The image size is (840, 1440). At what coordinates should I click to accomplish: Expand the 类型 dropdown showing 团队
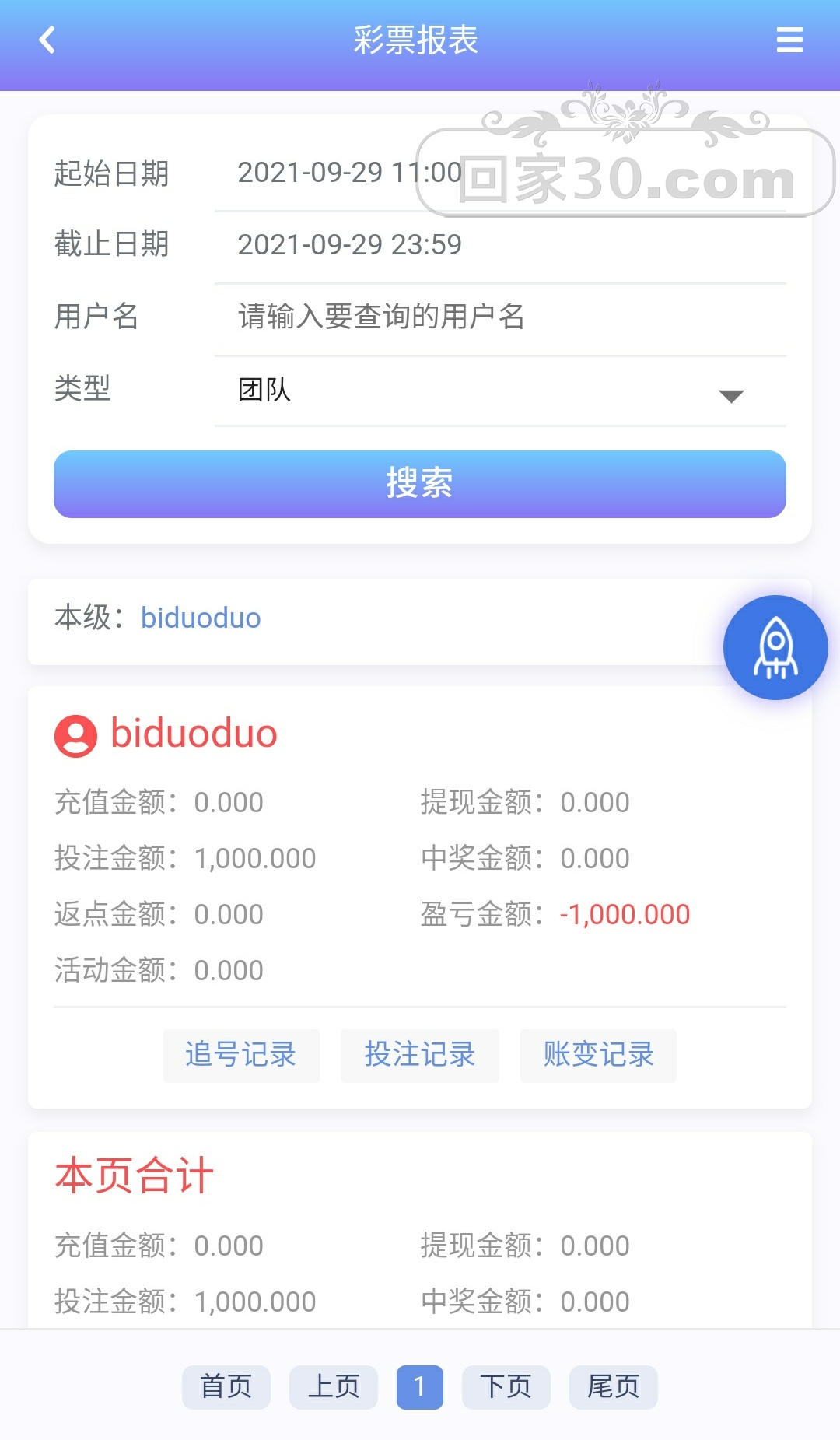click(x=498, y=390)
